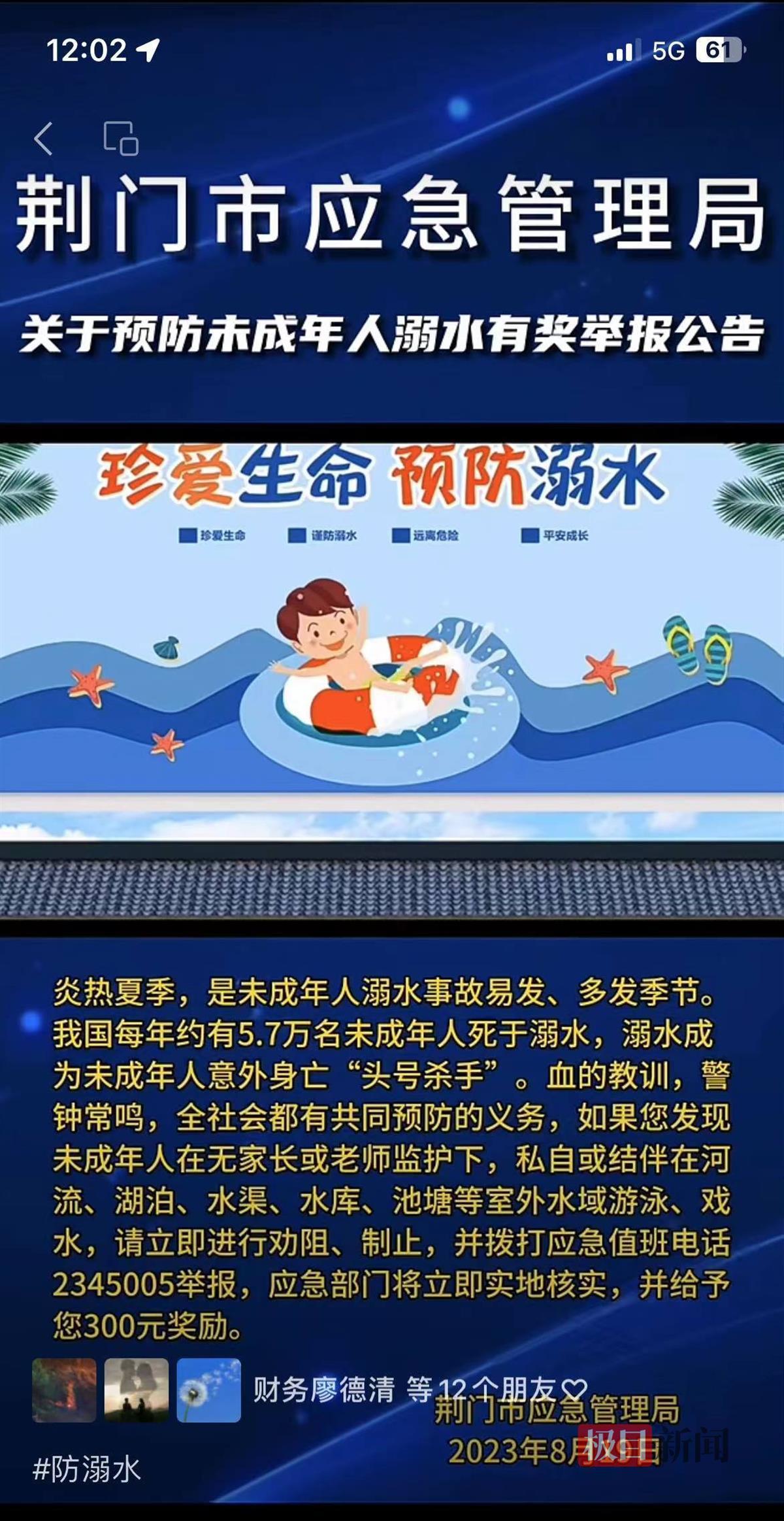
Task: Minimize video to floating window
Action: tap(121, 139)
